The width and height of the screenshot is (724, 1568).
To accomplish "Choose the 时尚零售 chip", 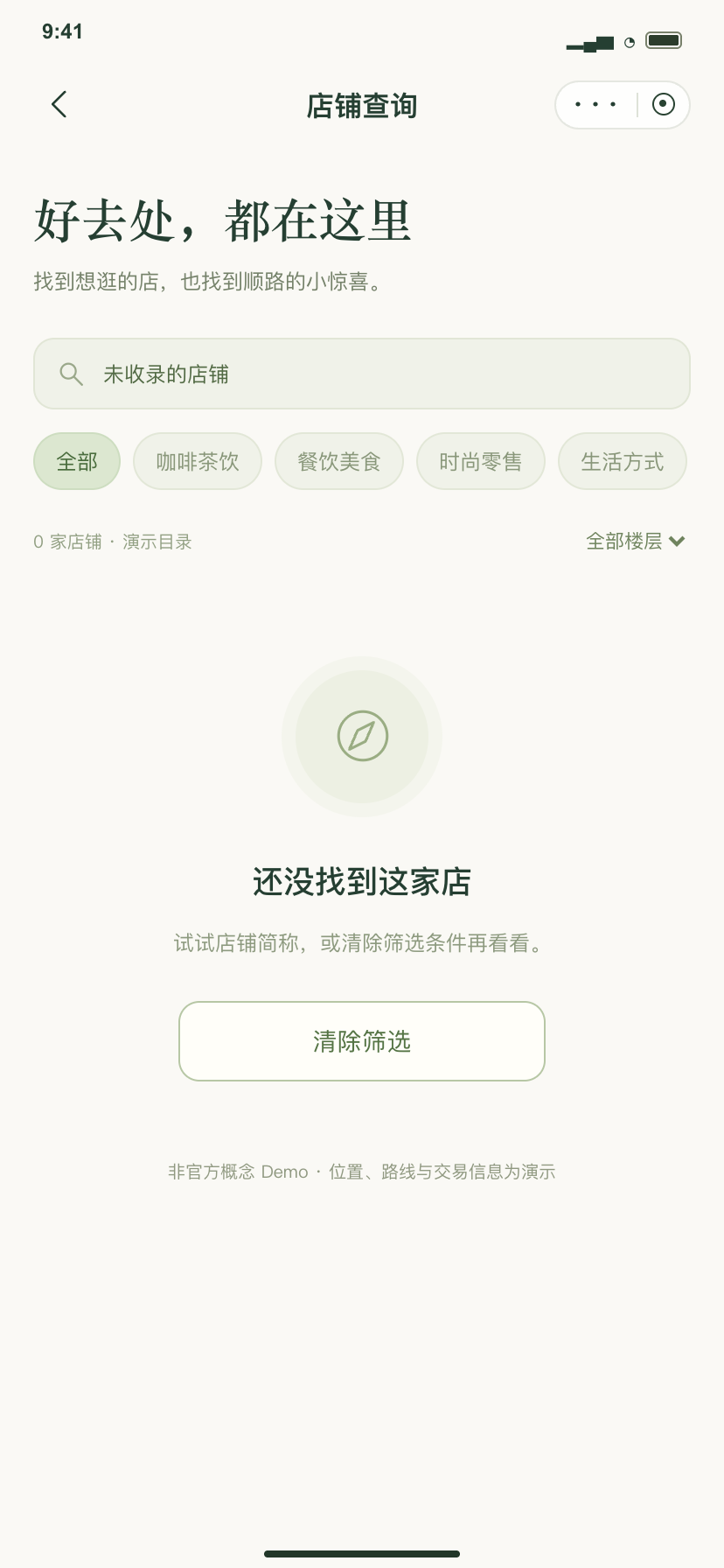I will point(481,461).
